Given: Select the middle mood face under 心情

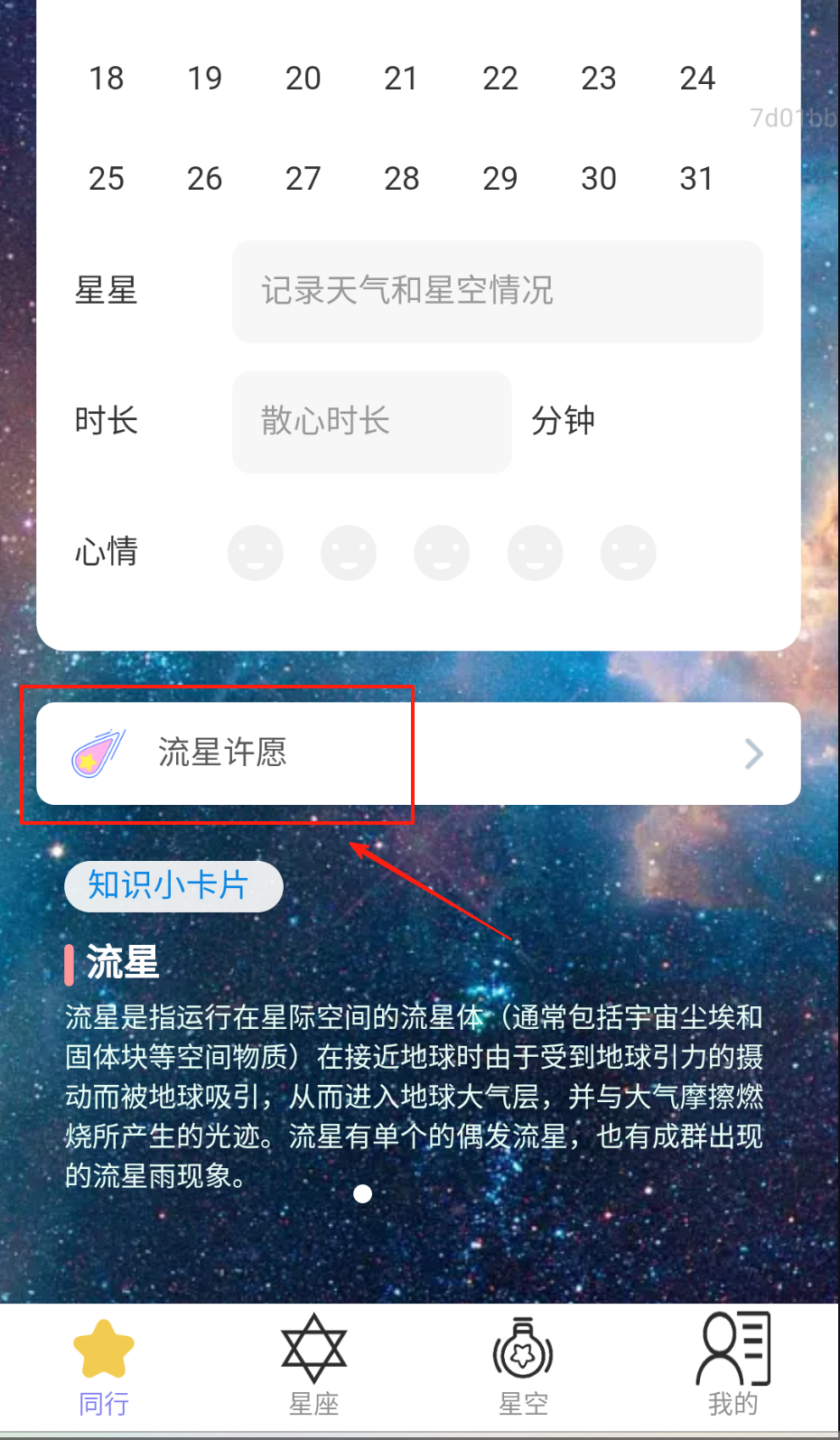Looking at the screenshot, I should click(442, 553).
